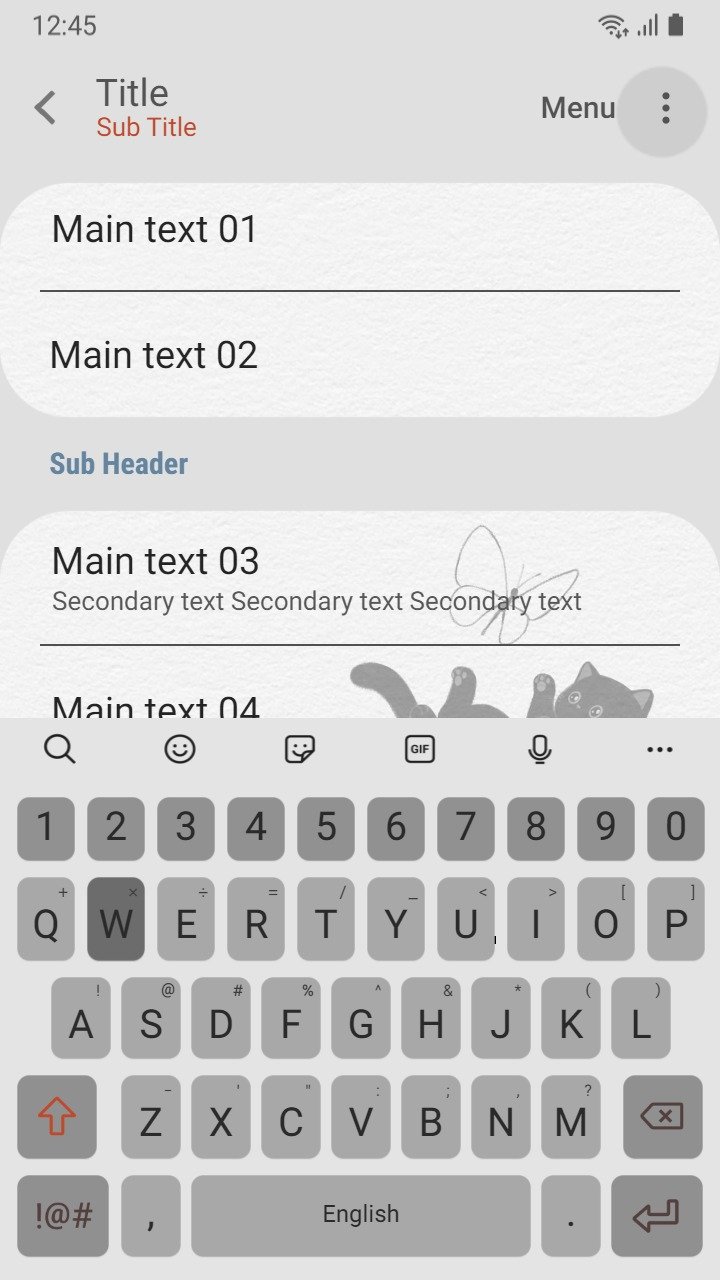Expand more keyboard toolbar options
This screenshot has height=1280, width=720.
click(660, 749)
